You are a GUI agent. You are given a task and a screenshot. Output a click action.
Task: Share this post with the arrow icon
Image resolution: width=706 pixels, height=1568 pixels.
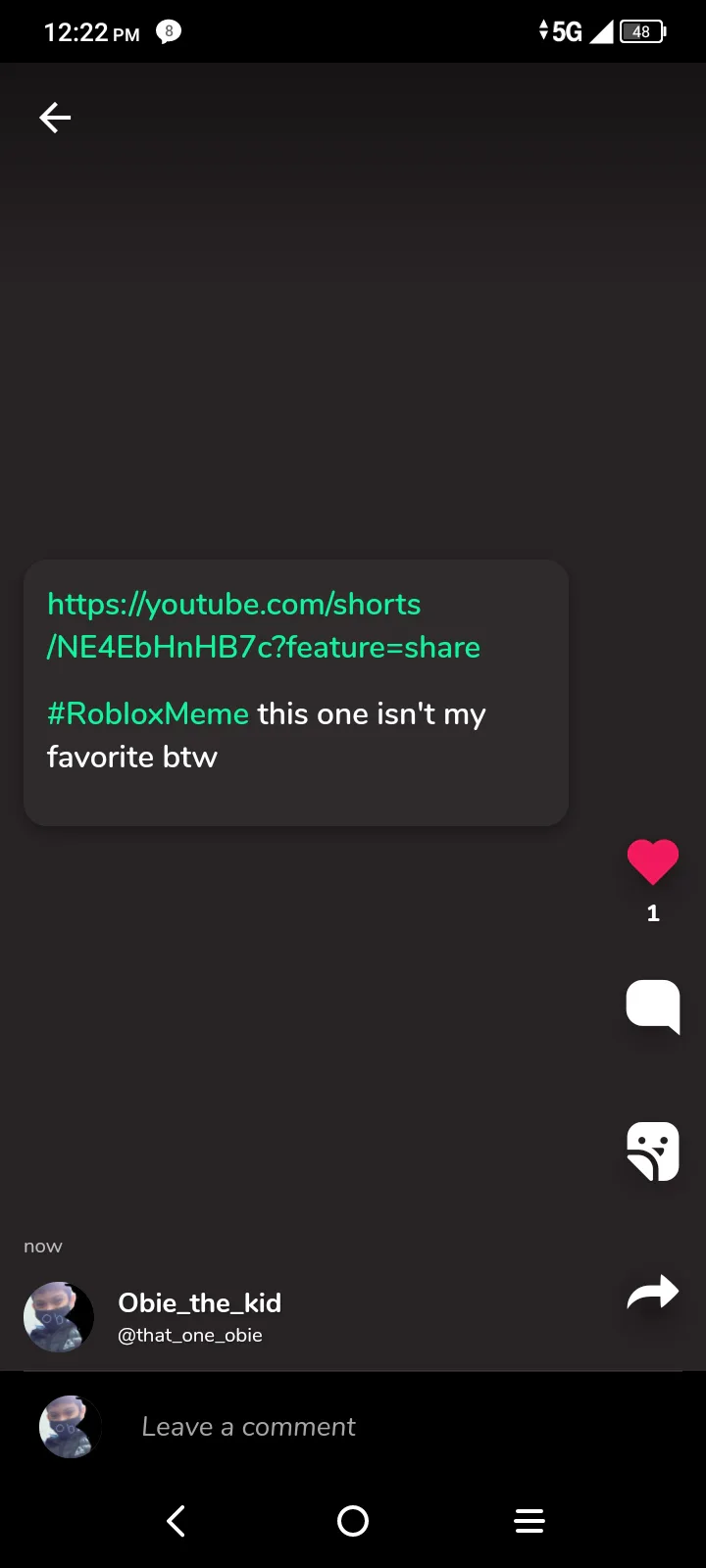point(653,1293)
